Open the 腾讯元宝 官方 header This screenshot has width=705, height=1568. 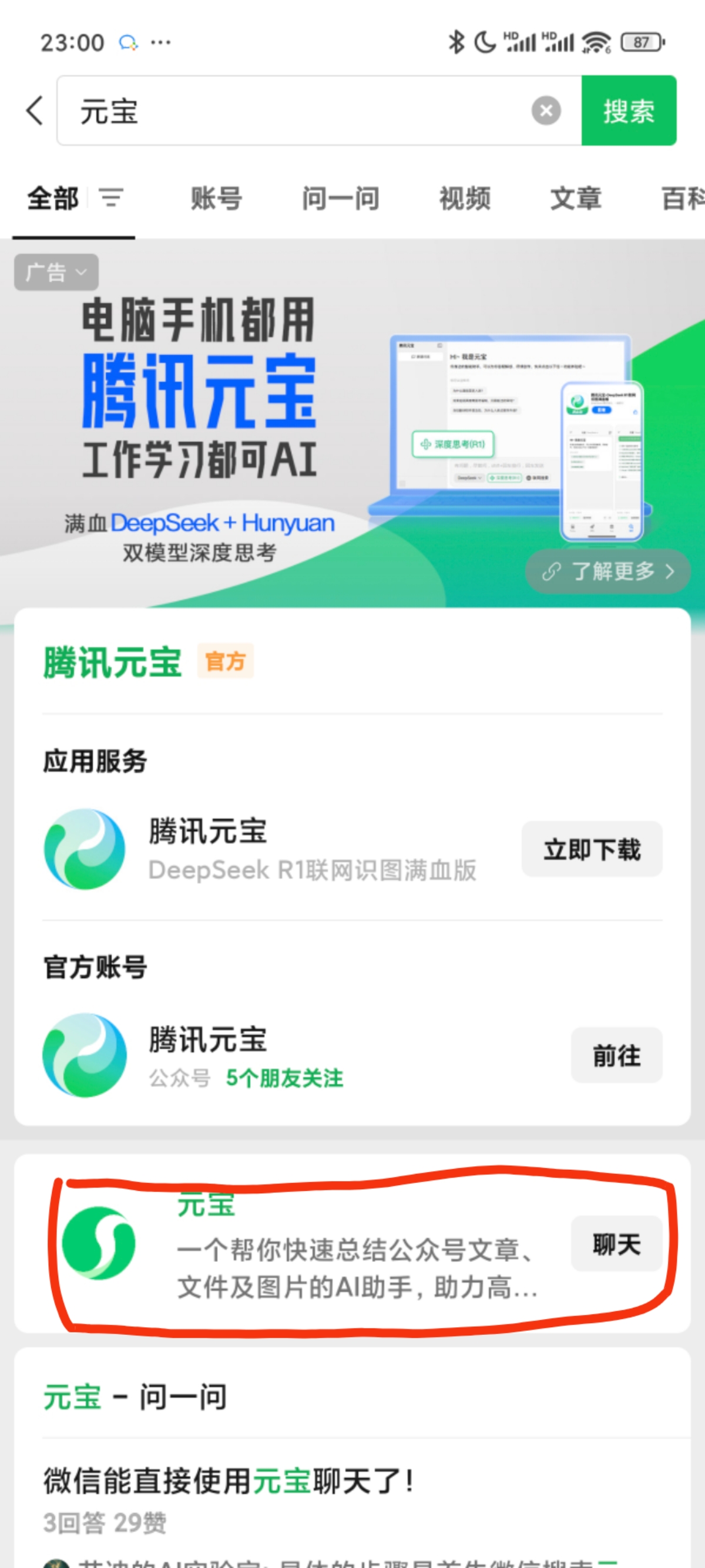click(113, 662)
